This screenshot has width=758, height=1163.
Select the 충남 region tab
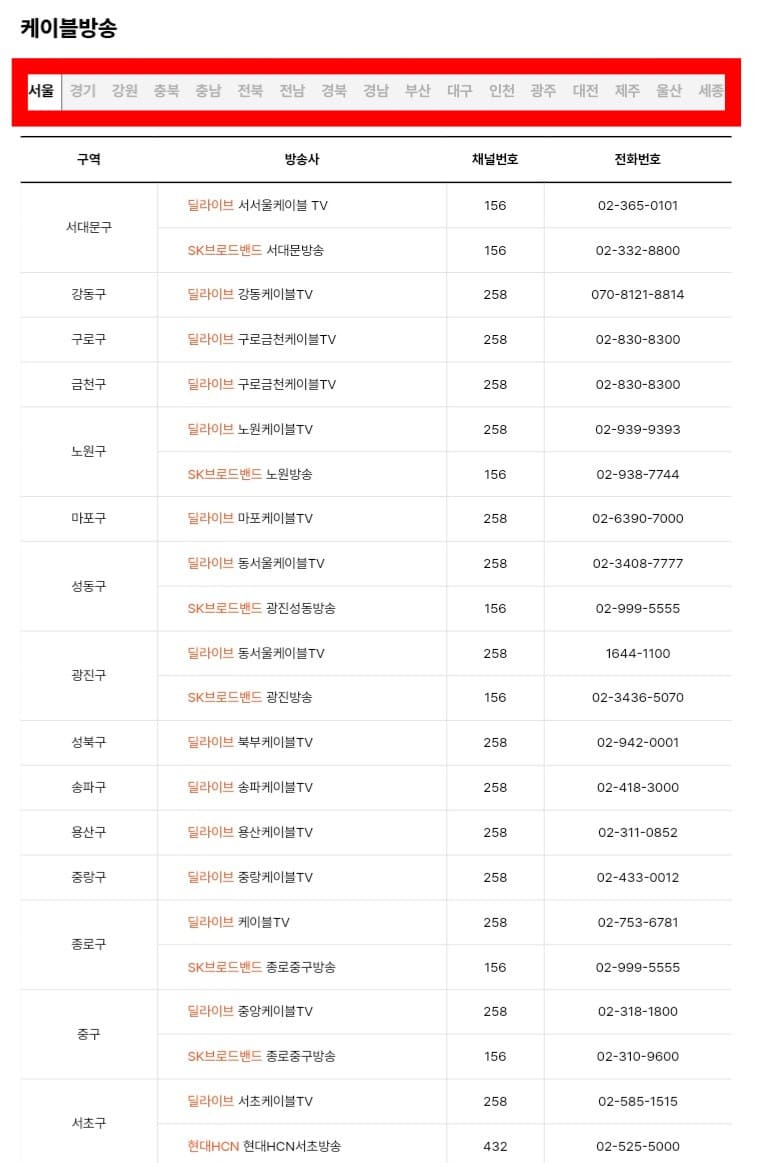coord(208,89)
